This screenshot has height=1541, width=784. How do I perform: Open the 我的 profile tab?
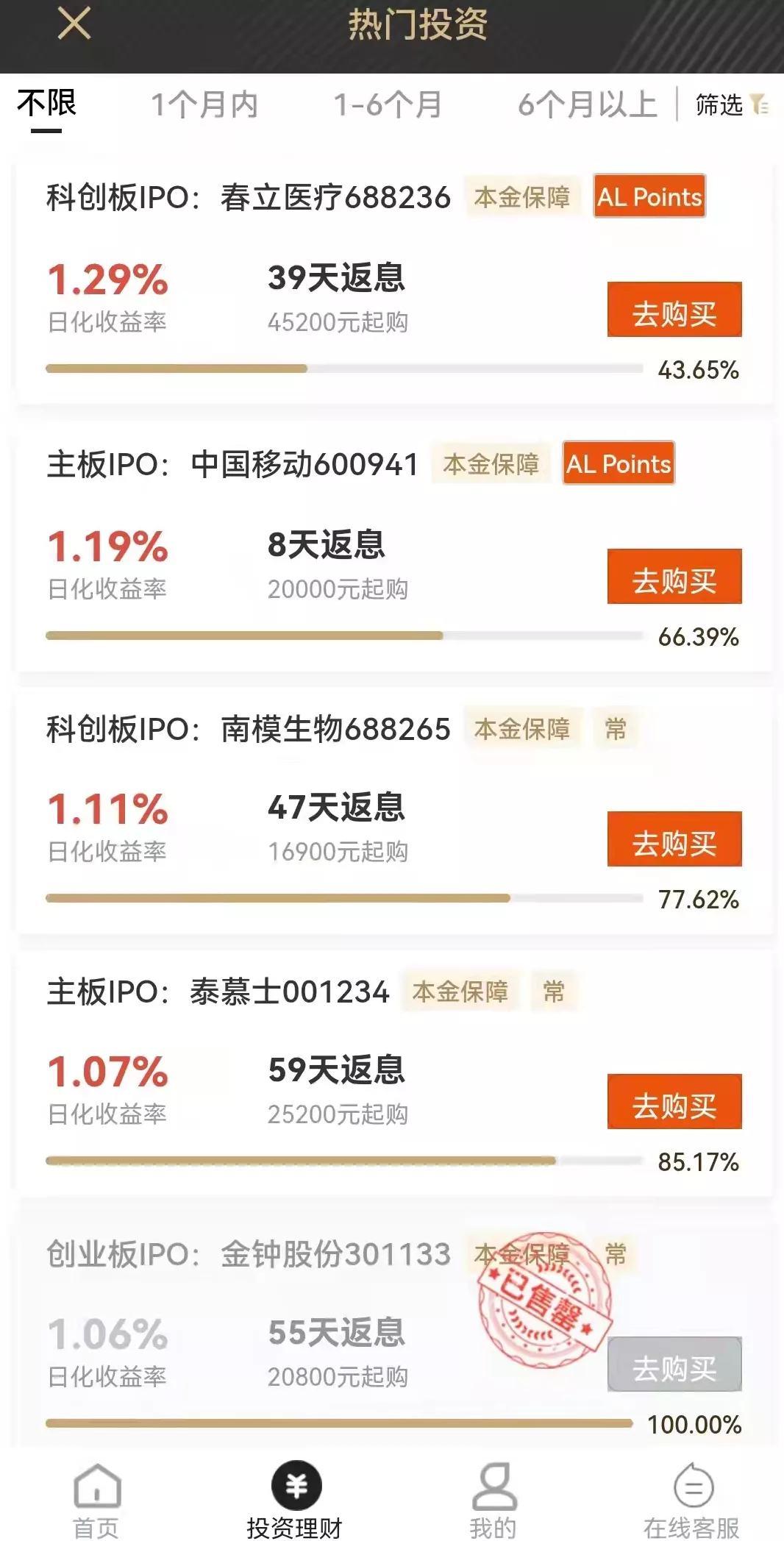pyautogui.click(x=493, y=1501)
